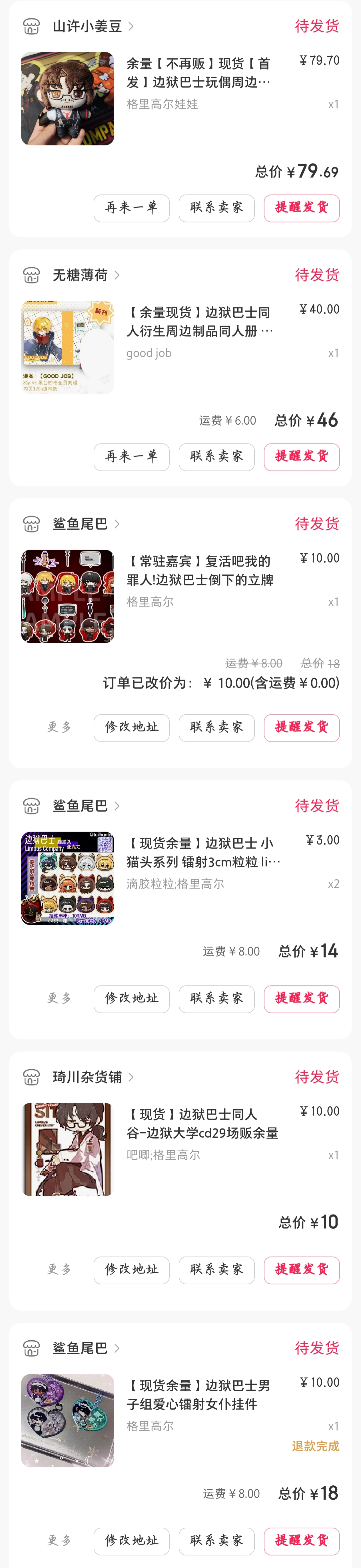The height and width of the screenshot is (1568, 361).
Task: Visit the 无糖薄荷 store
Action: [80, 275]
